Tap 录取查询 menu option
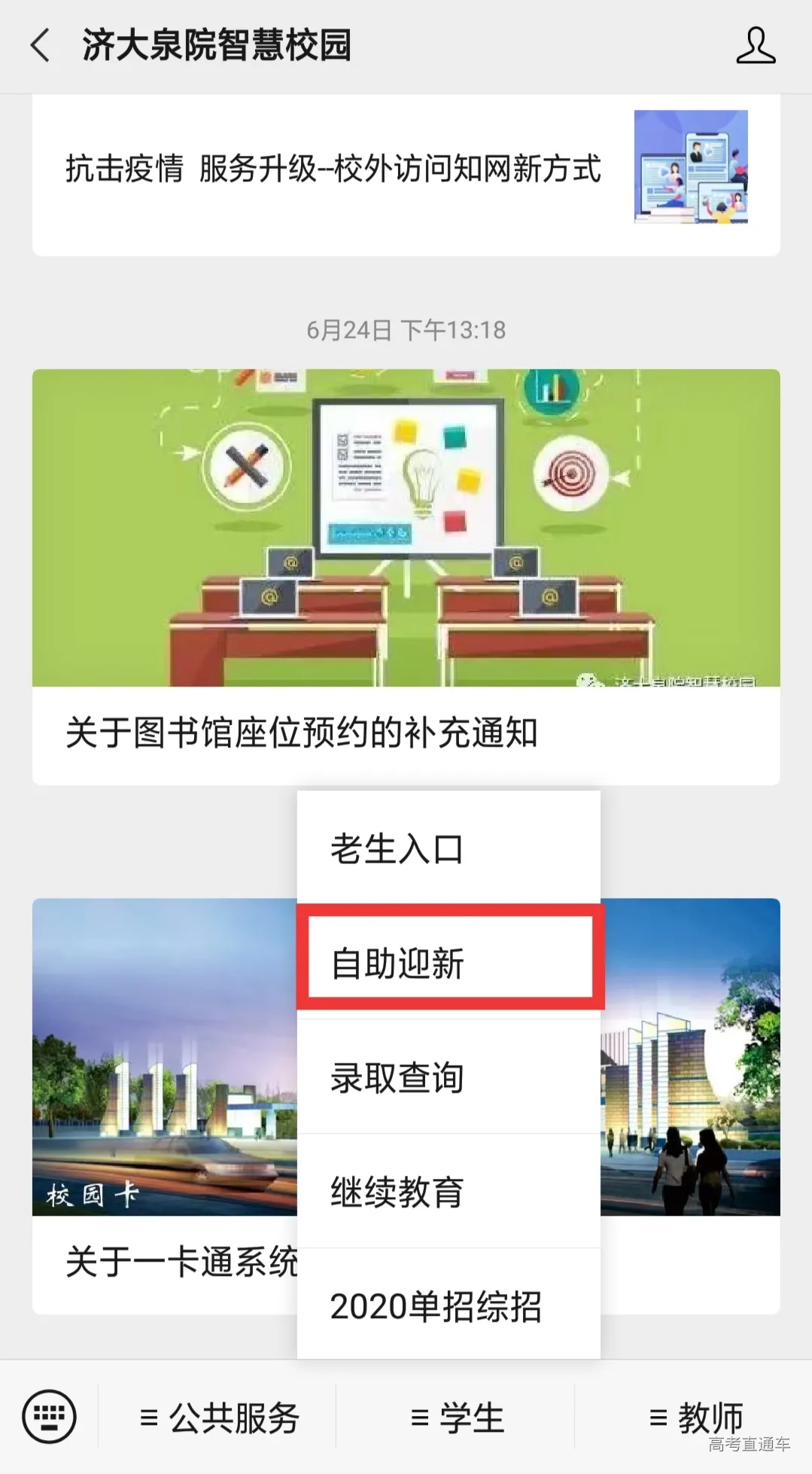The height and width of the screenshot is (1474, 812). [x=449, y=1077]
